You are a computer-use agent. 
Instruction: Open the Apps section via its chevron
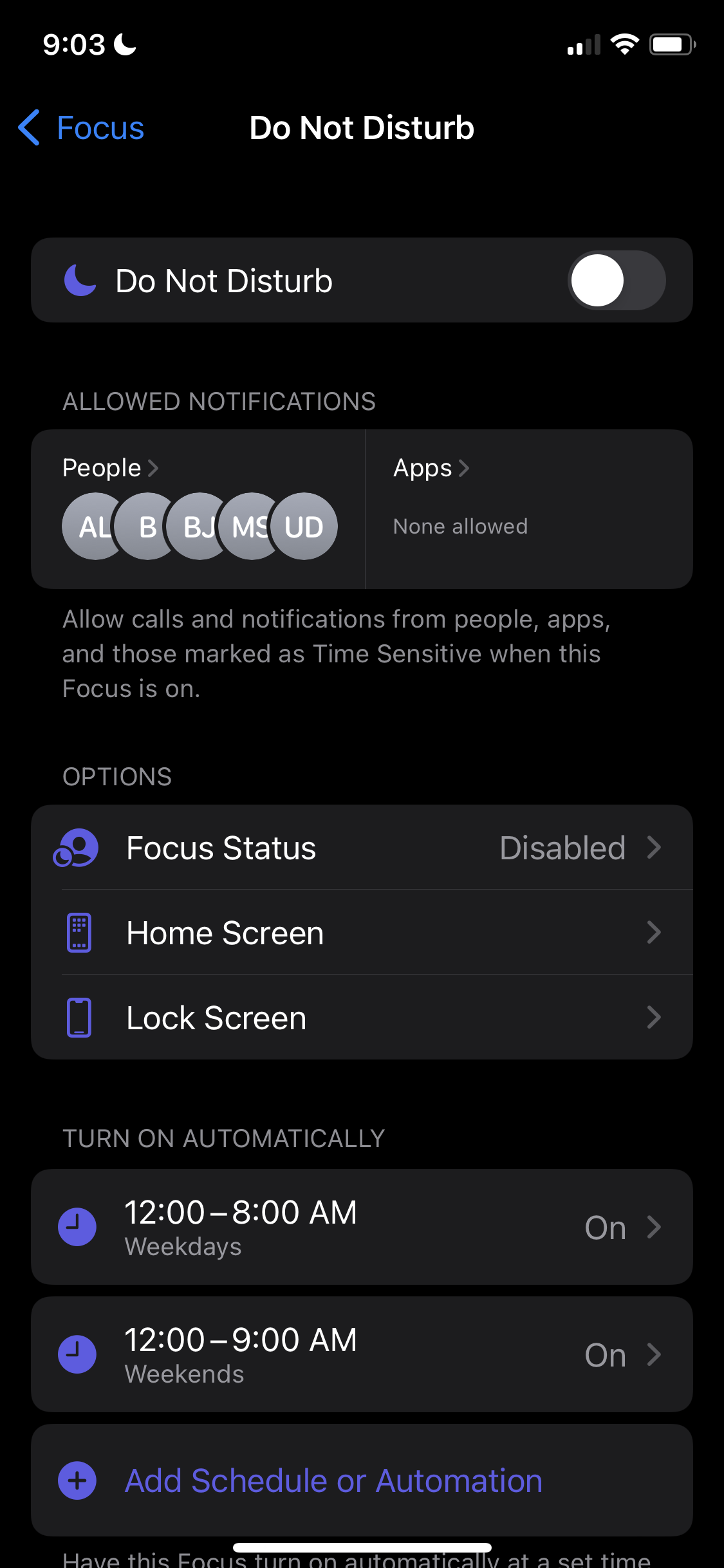465,468
